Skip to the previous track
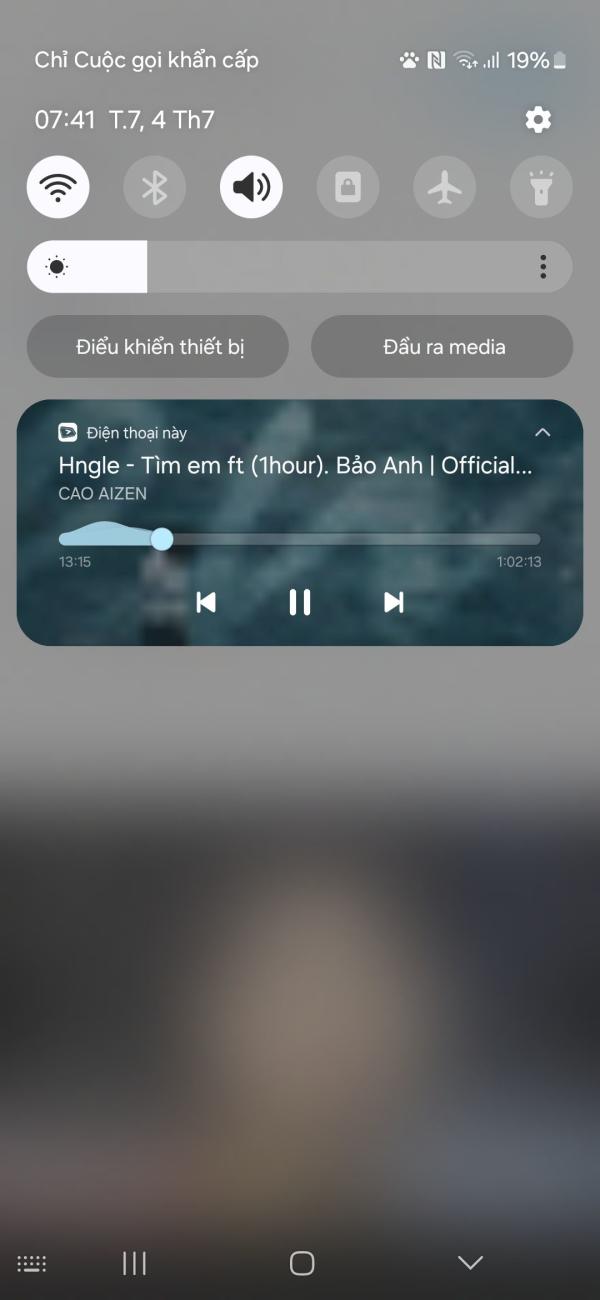Image resolution: width=600 pixels, height=1300 pixels. (x=206, y=601)
